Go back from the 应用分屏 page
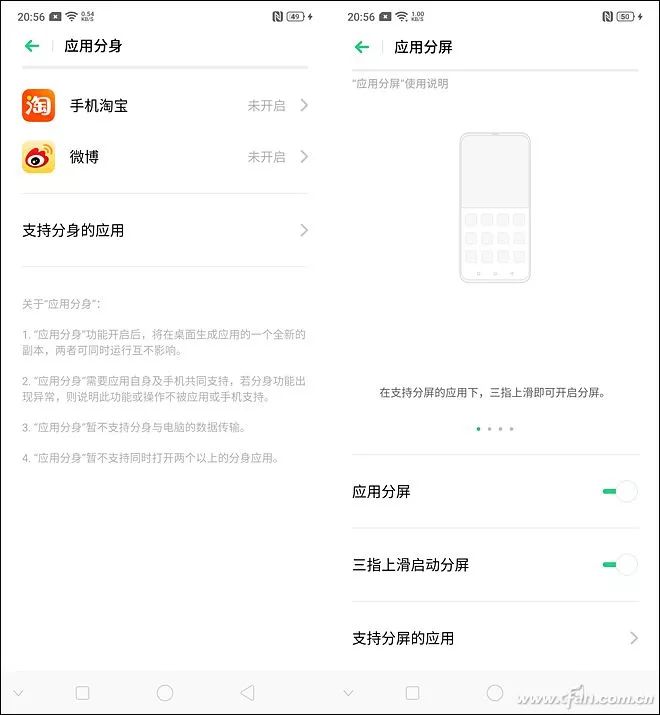The image size is (660, 715). click(x=362, y=47)
